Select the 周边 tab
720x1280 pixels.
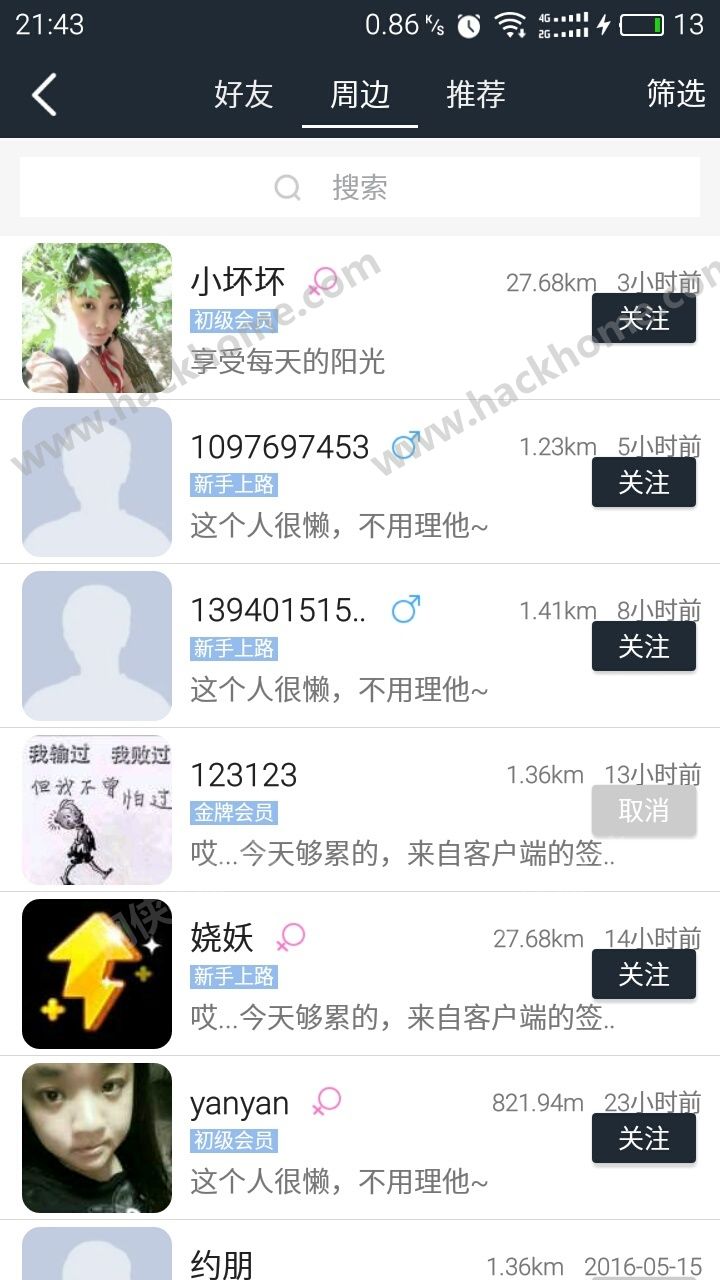pos(359,95)
